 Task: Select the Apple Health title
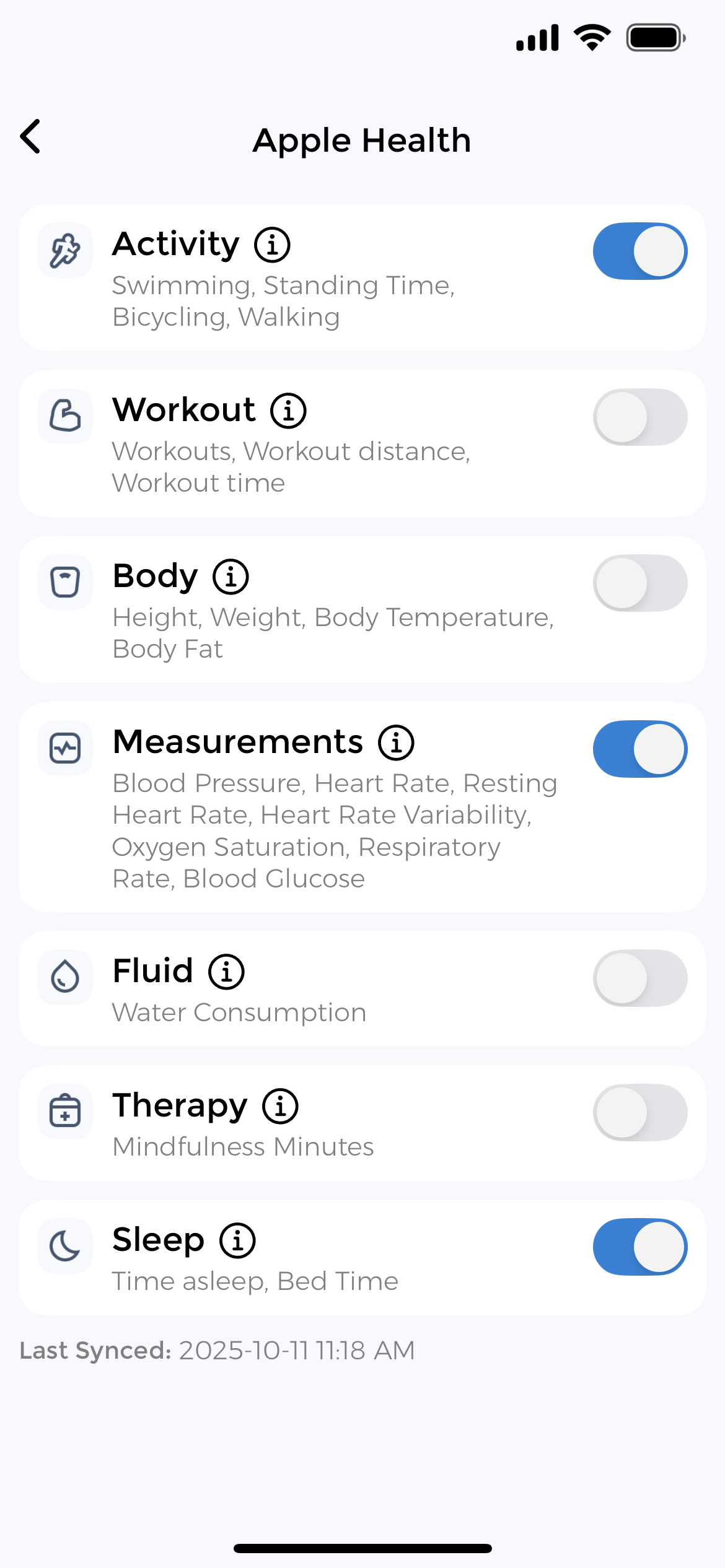(x=362, y=139)
